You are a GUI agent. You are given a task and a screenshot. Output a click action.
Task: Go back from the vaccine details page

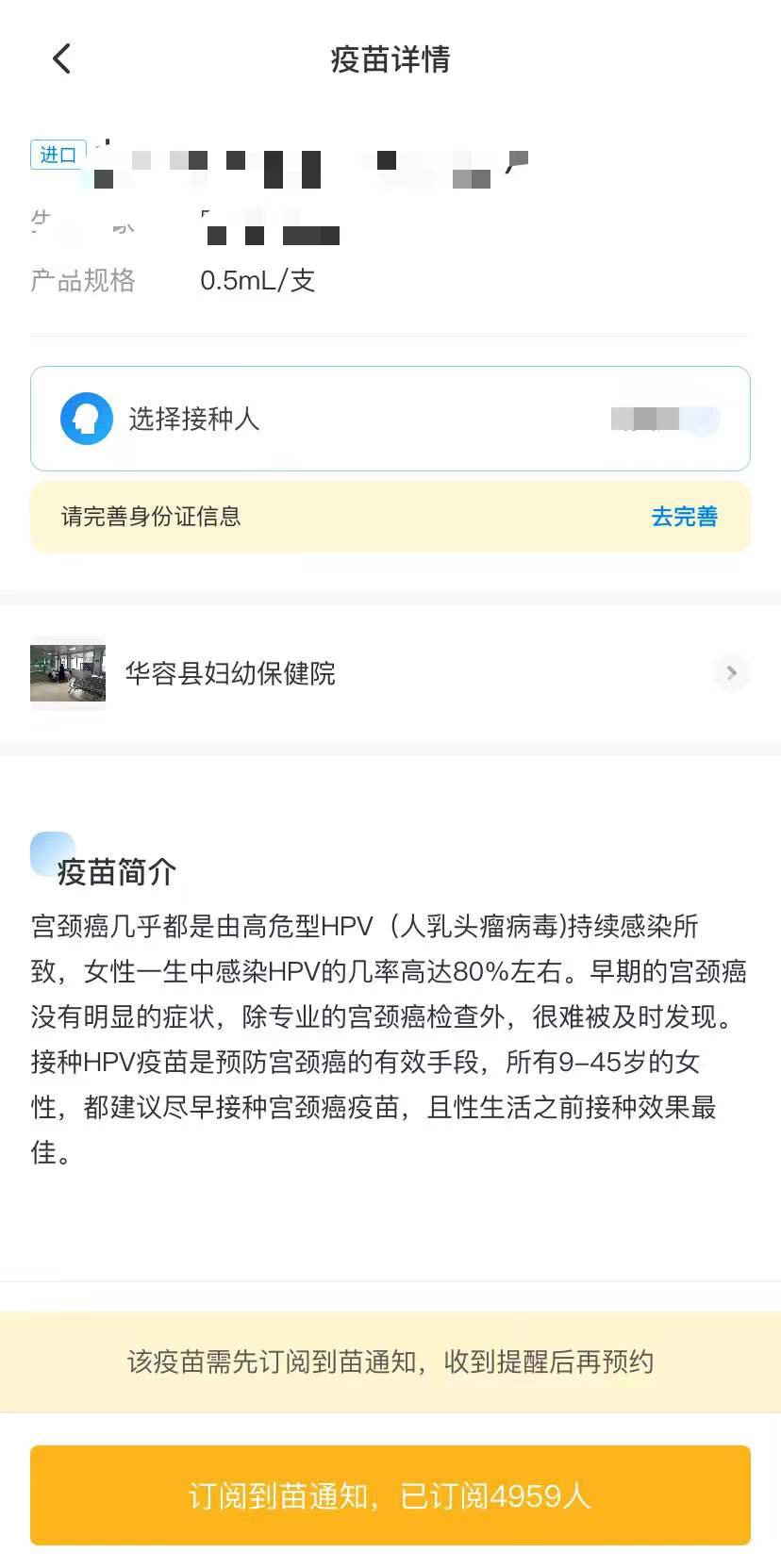click(x=62, y=59)
